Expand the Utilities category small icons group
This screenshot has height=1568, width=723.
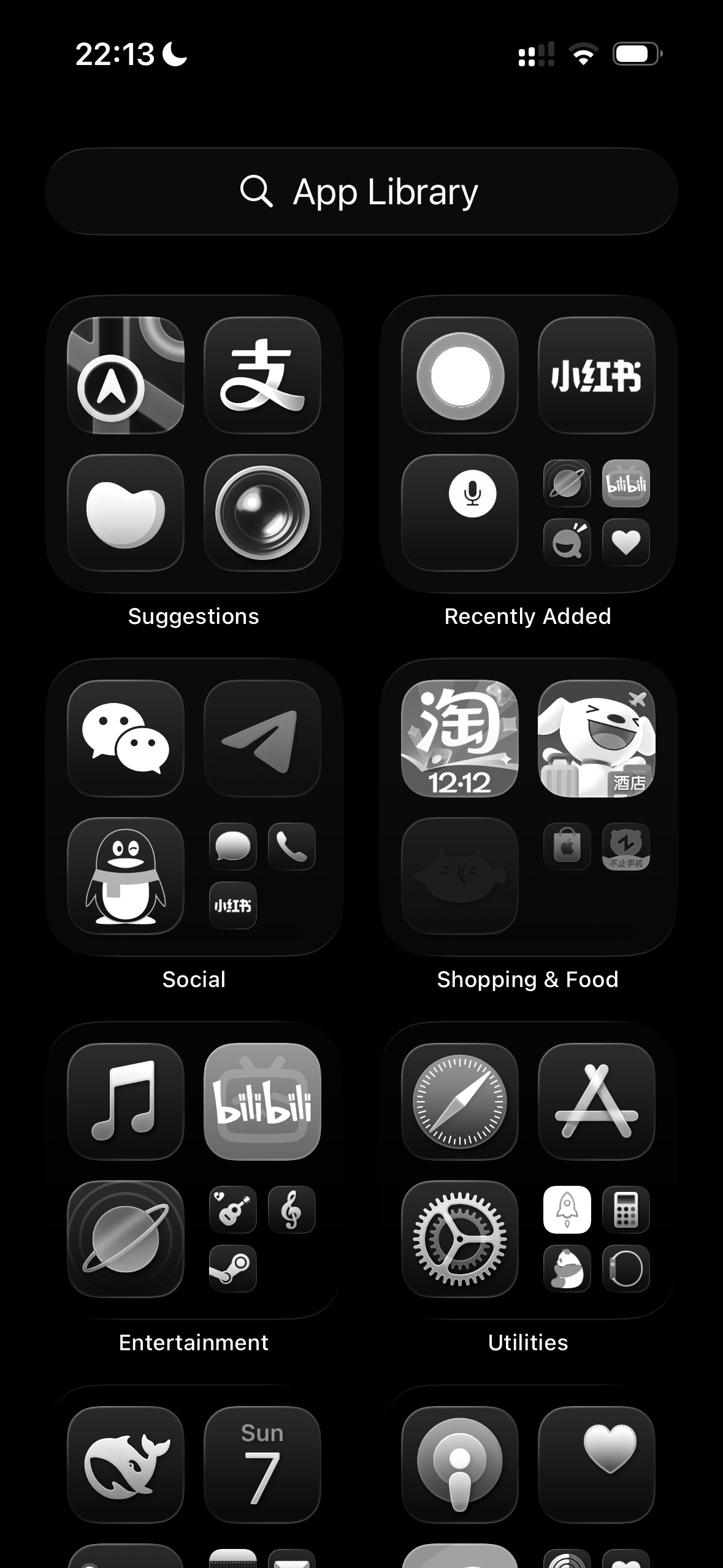coord(596,1239)
